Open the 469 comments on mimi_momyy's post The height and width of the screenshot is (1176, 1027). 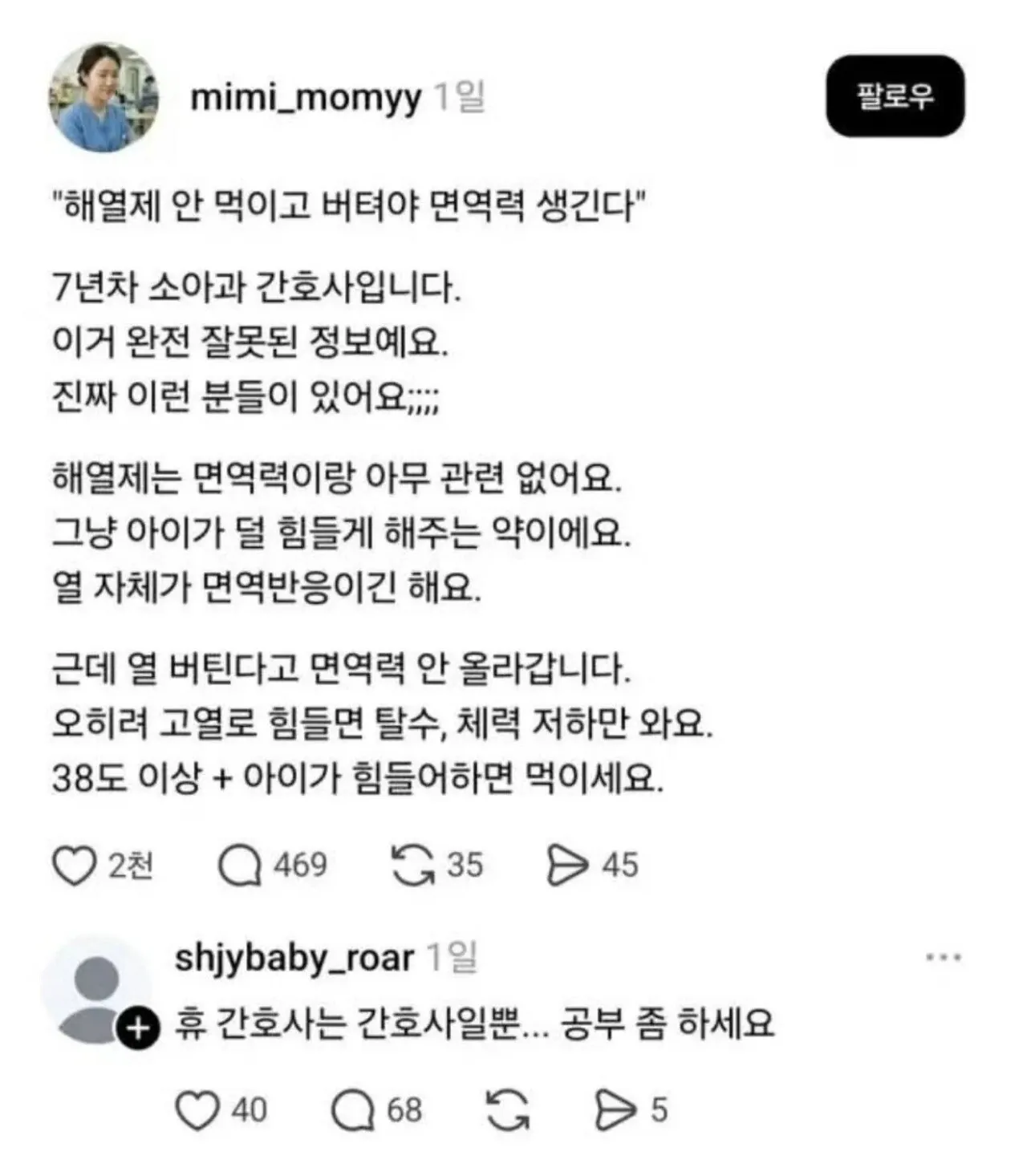click(x=241, y=866)
